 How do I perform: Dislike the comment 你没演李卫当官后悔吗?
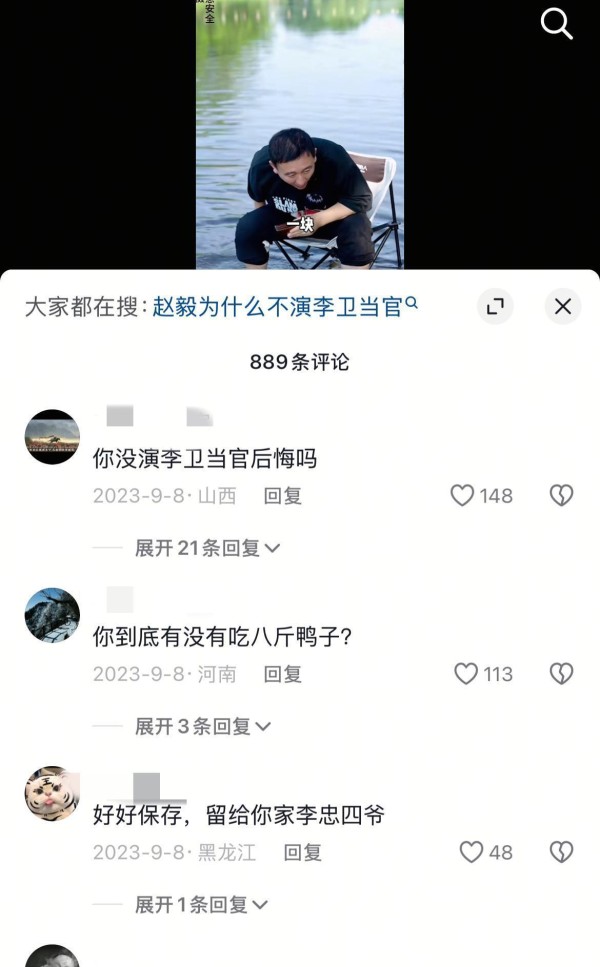[x=562, y=496]
